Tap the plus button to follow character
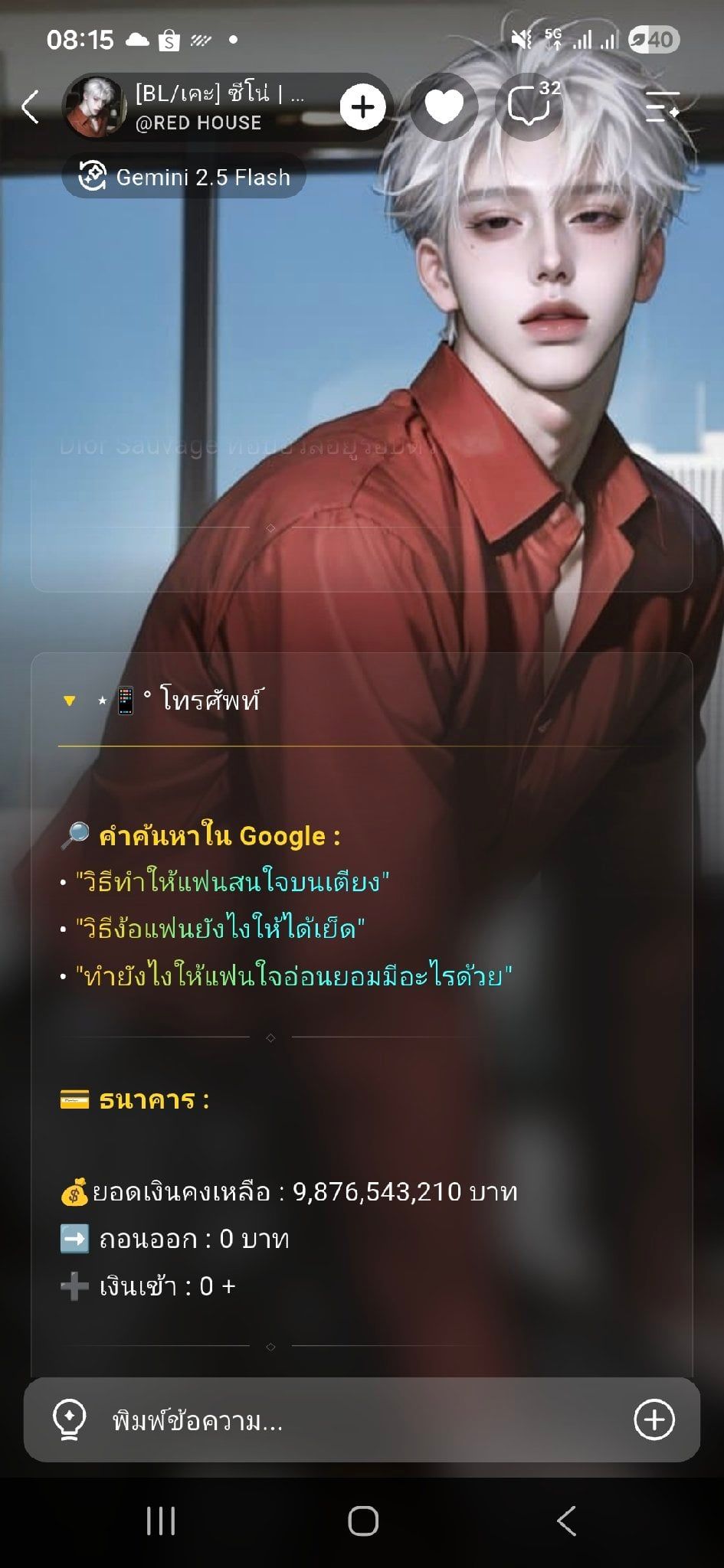Image resolution: width=724 pixels, height=1568 pixels. click(x=362, y=107)
